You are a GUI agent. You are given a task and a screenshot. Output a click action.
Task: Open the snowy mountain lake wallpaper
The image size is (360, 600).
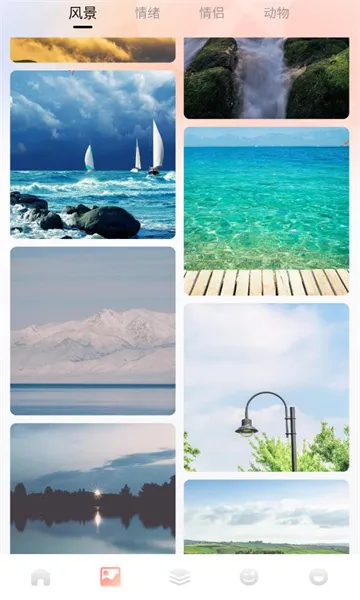coord(93,331)
